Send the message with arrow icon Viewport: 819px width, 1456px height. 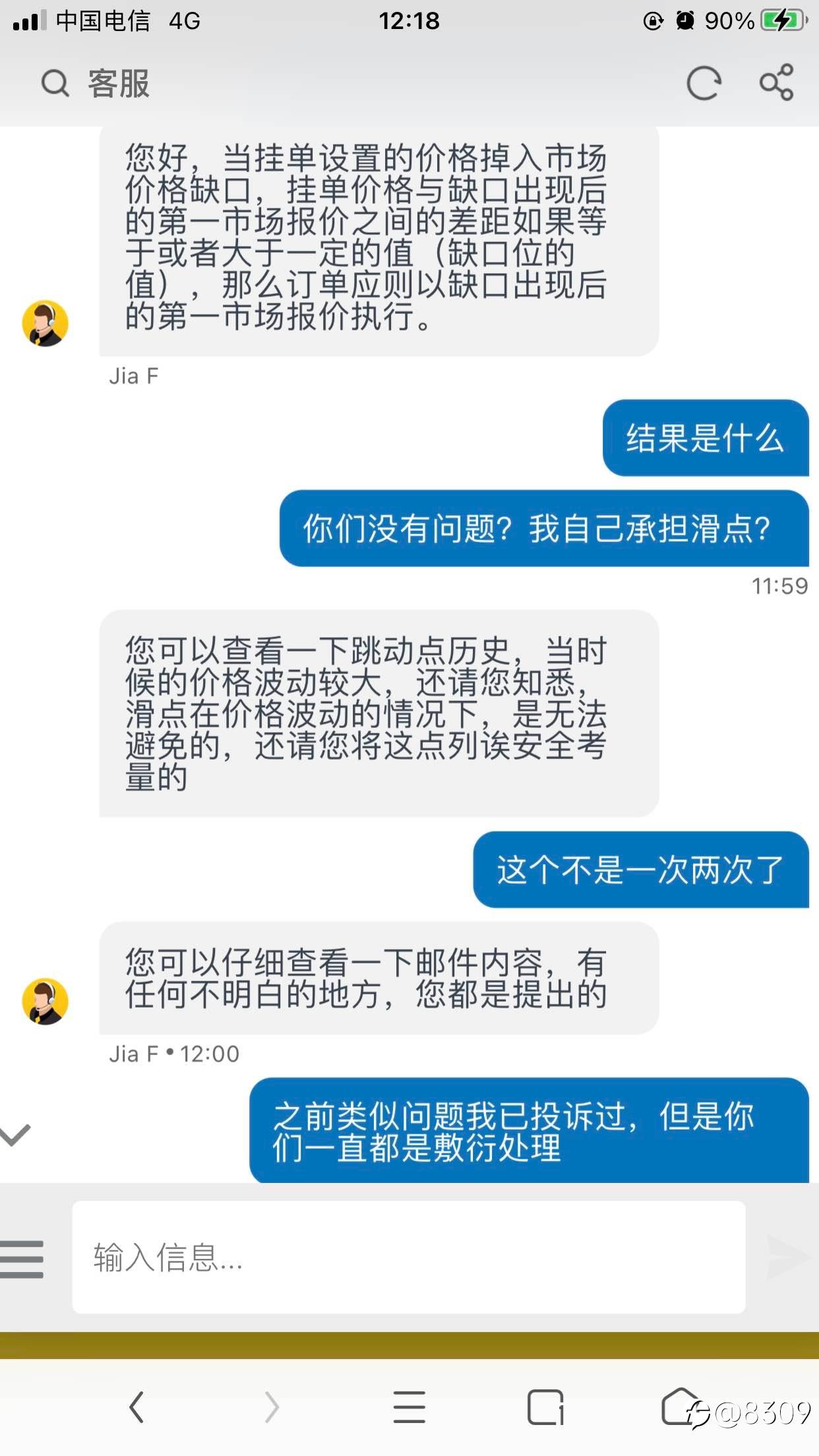click(786, 1257)
